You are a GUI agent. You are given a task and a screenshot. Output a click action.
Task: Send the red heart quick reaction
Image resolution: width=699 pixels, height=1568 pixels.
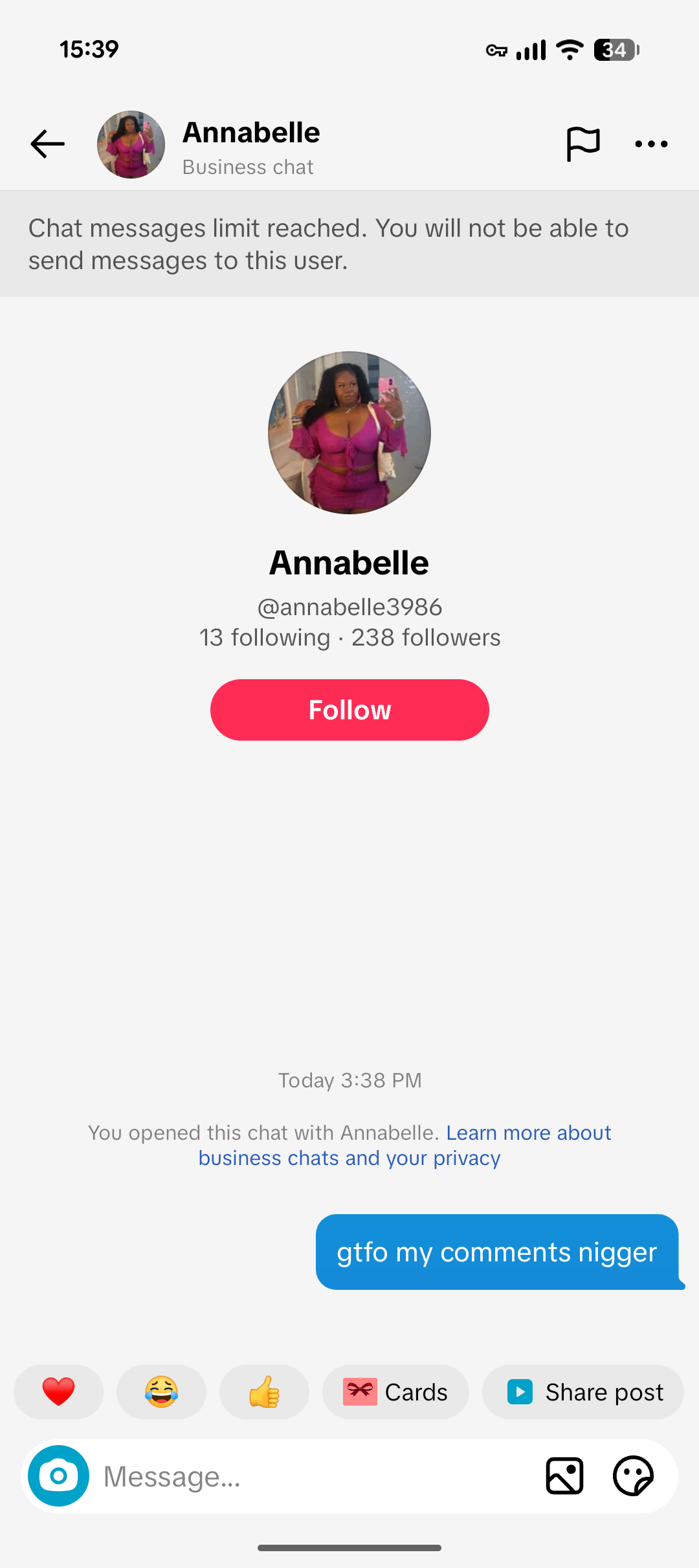[58, 1391]
